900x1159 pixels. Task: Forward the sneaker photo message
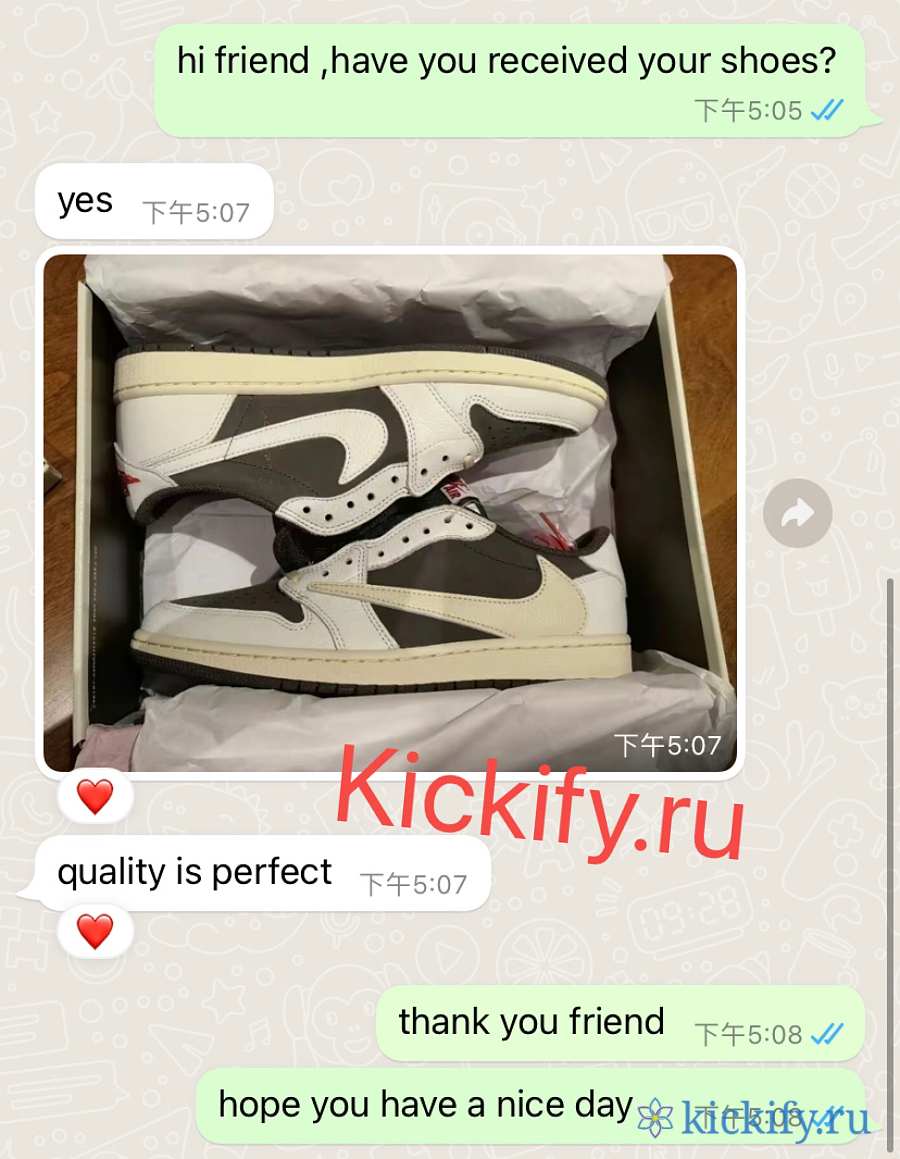797,514
